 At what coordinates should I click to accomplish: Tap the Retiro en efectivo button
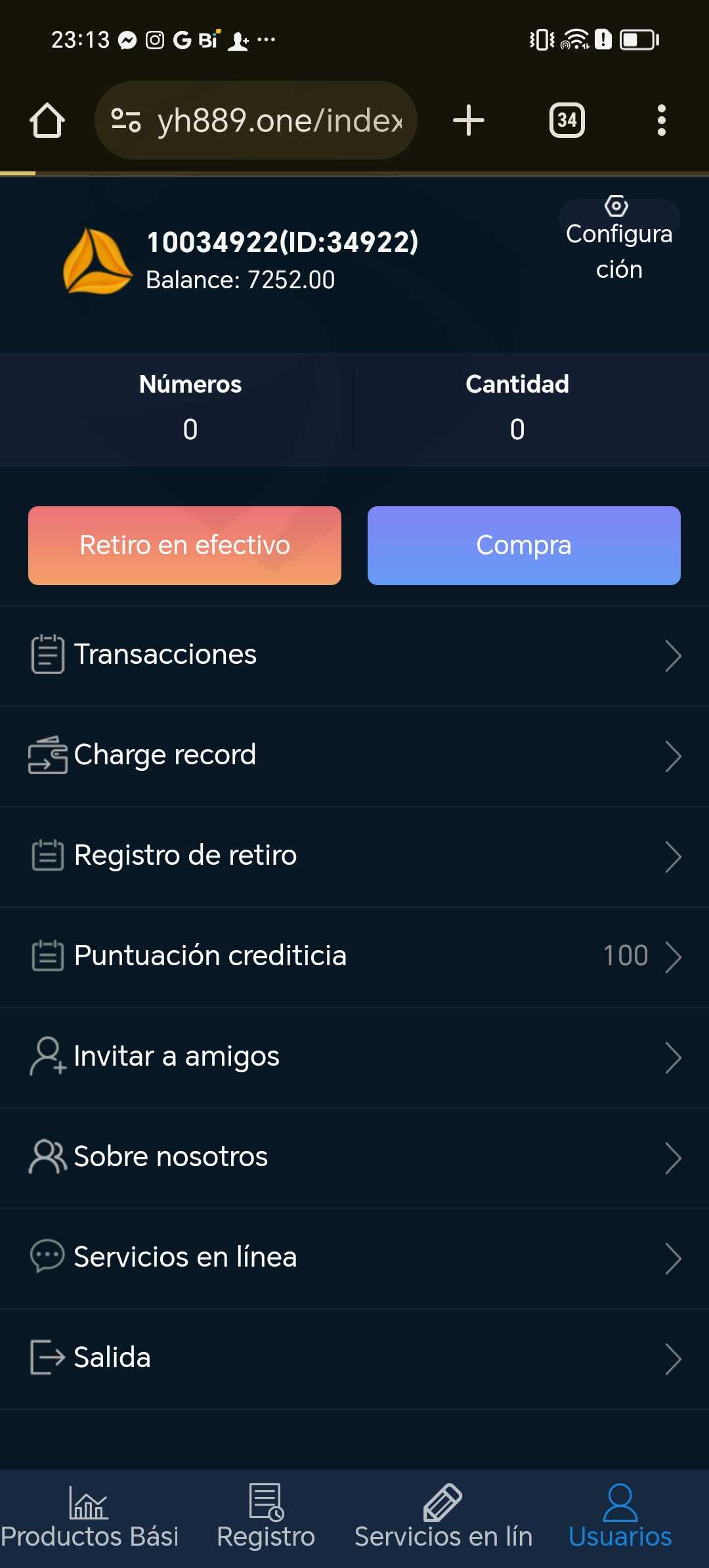coord(184,545)
